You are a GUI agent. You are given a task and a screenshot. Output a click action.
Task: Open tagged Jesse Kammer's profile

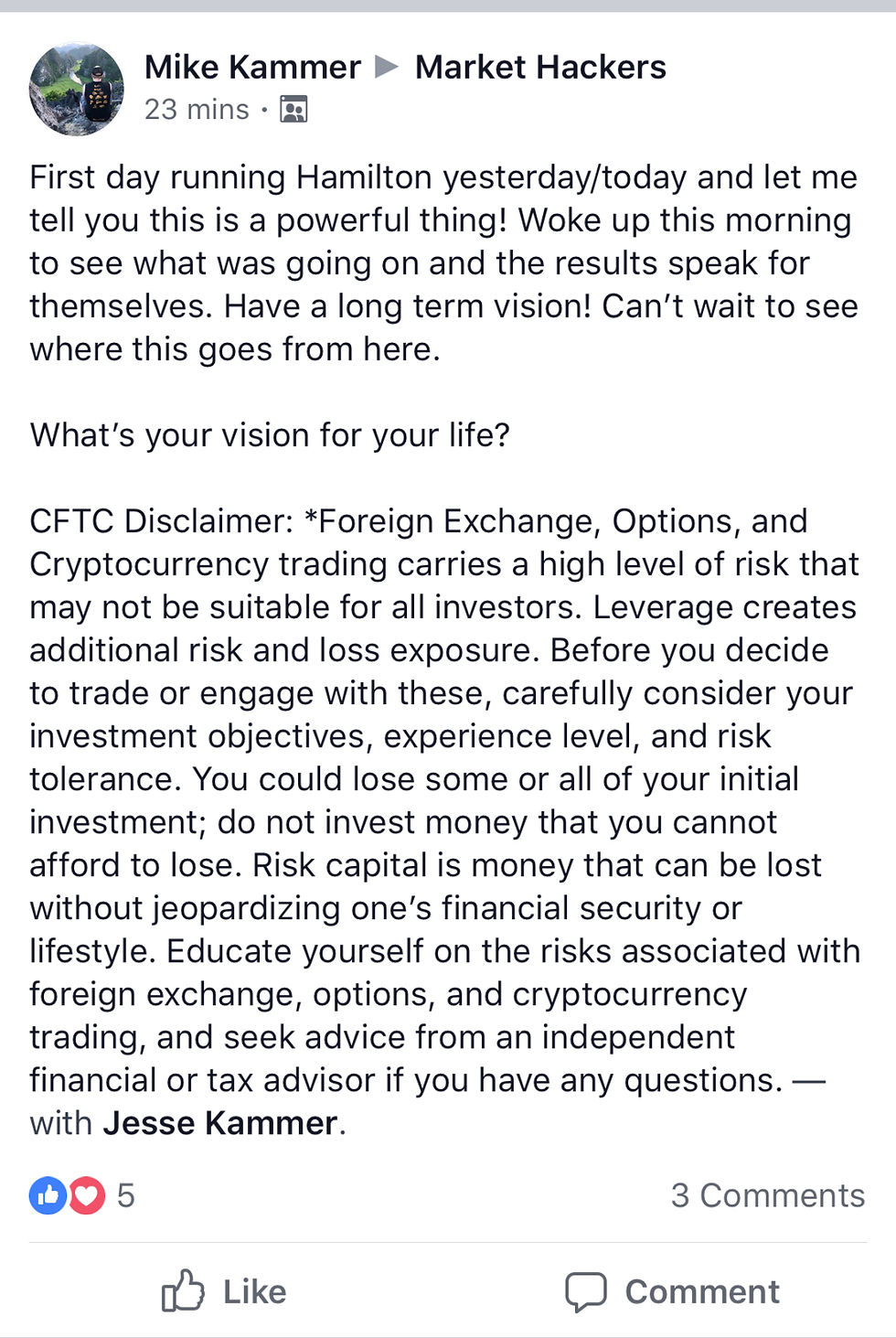click(219, 1123)
